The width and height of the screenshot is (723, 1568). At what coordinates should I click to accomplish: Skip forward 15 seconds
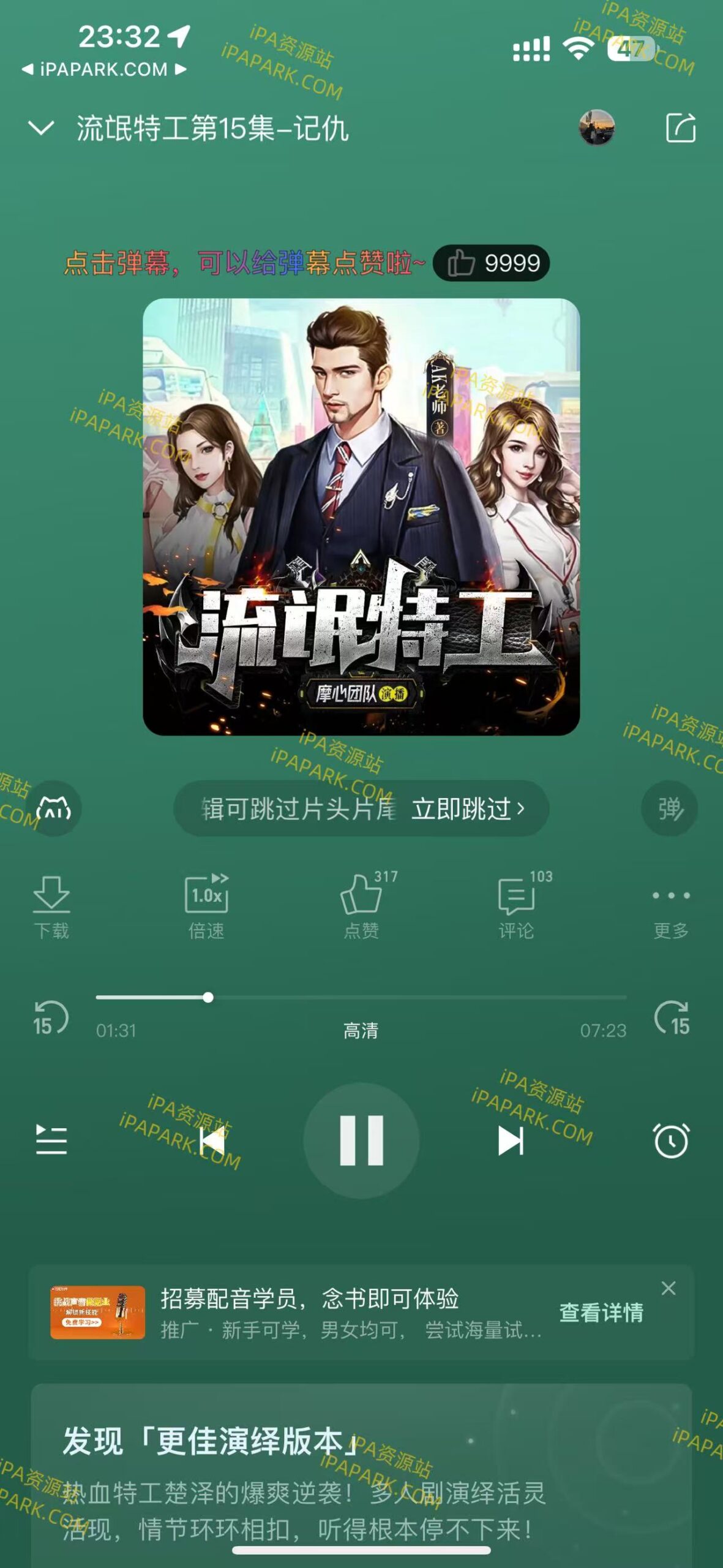coord(672,1019)
